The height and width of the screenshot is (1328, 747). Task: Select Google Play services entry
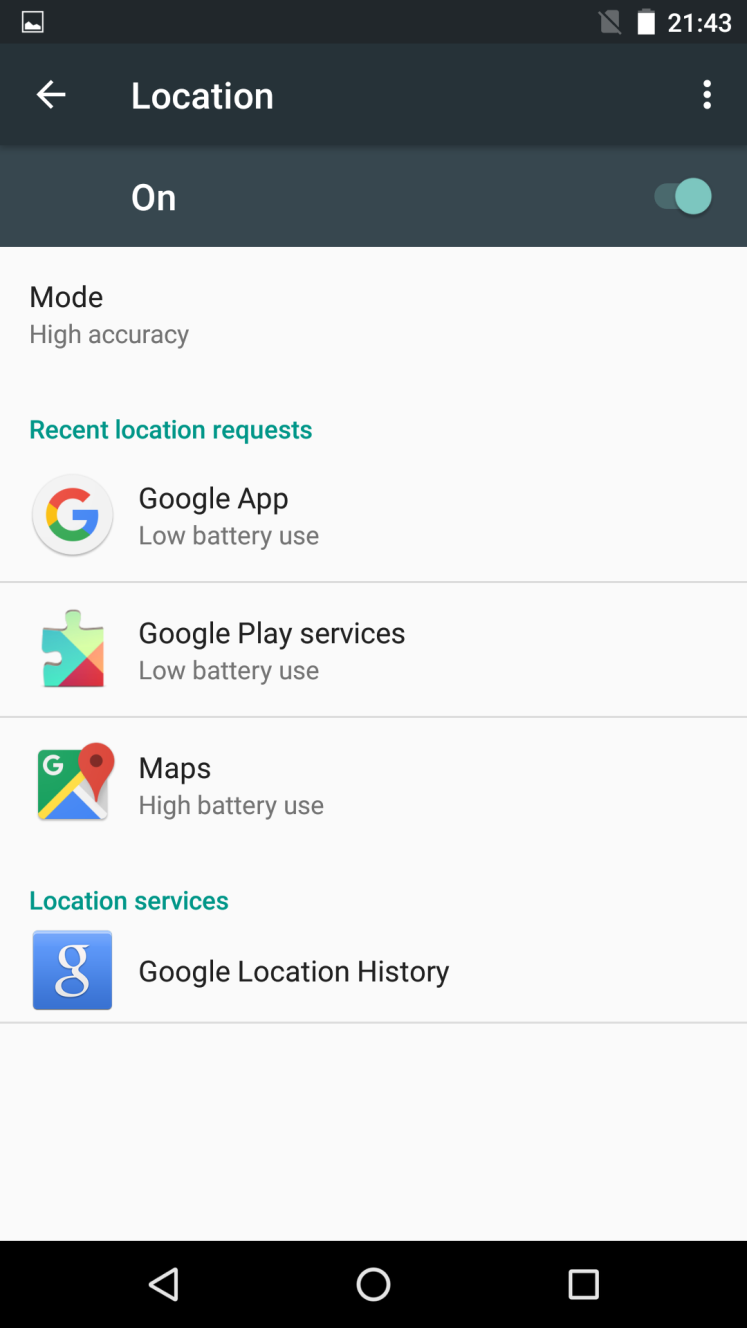pos(373,650)
